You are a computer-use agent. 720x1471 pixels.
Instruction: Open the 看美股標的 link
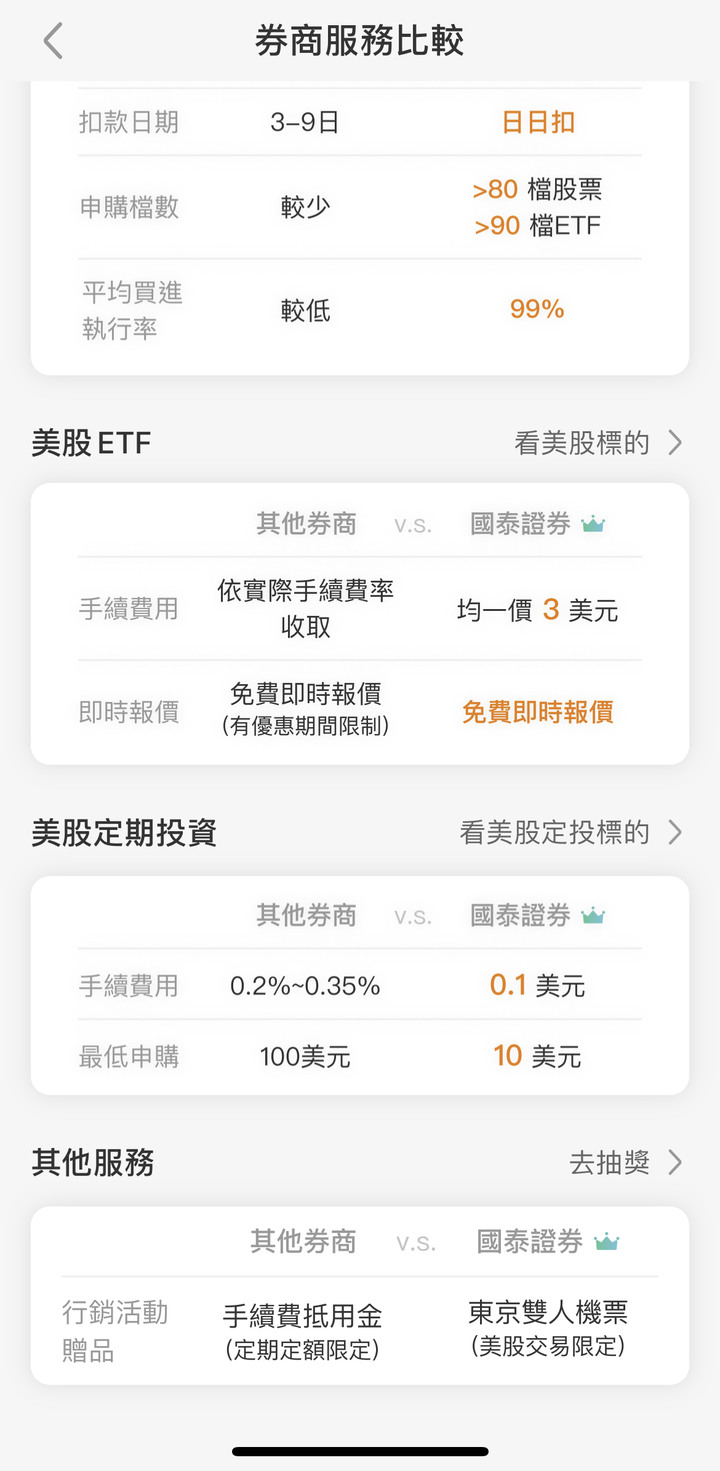coord(599,443)
